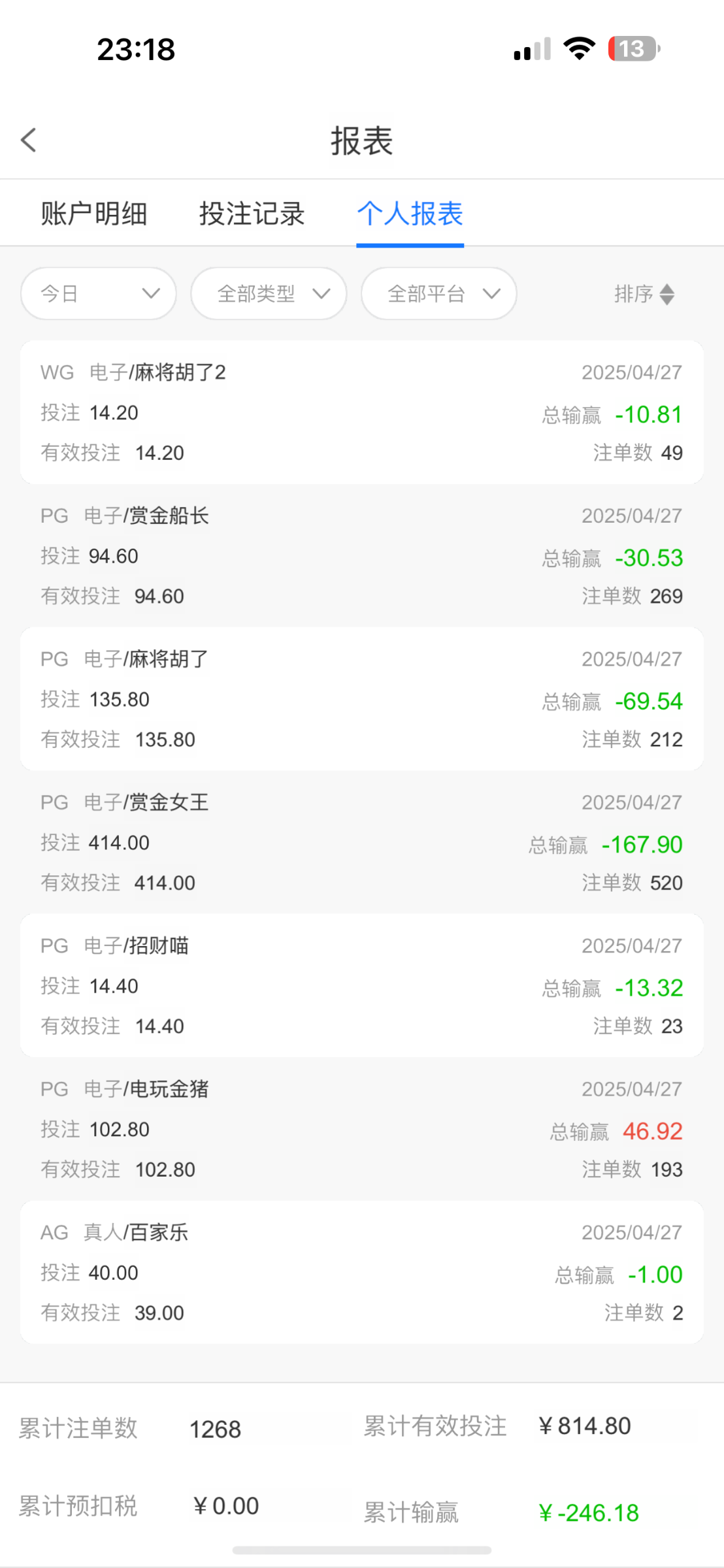Screen dimensions: 724x1568
Task: Switch to the 账户明细 tab
Action: [x=94, y=214]
